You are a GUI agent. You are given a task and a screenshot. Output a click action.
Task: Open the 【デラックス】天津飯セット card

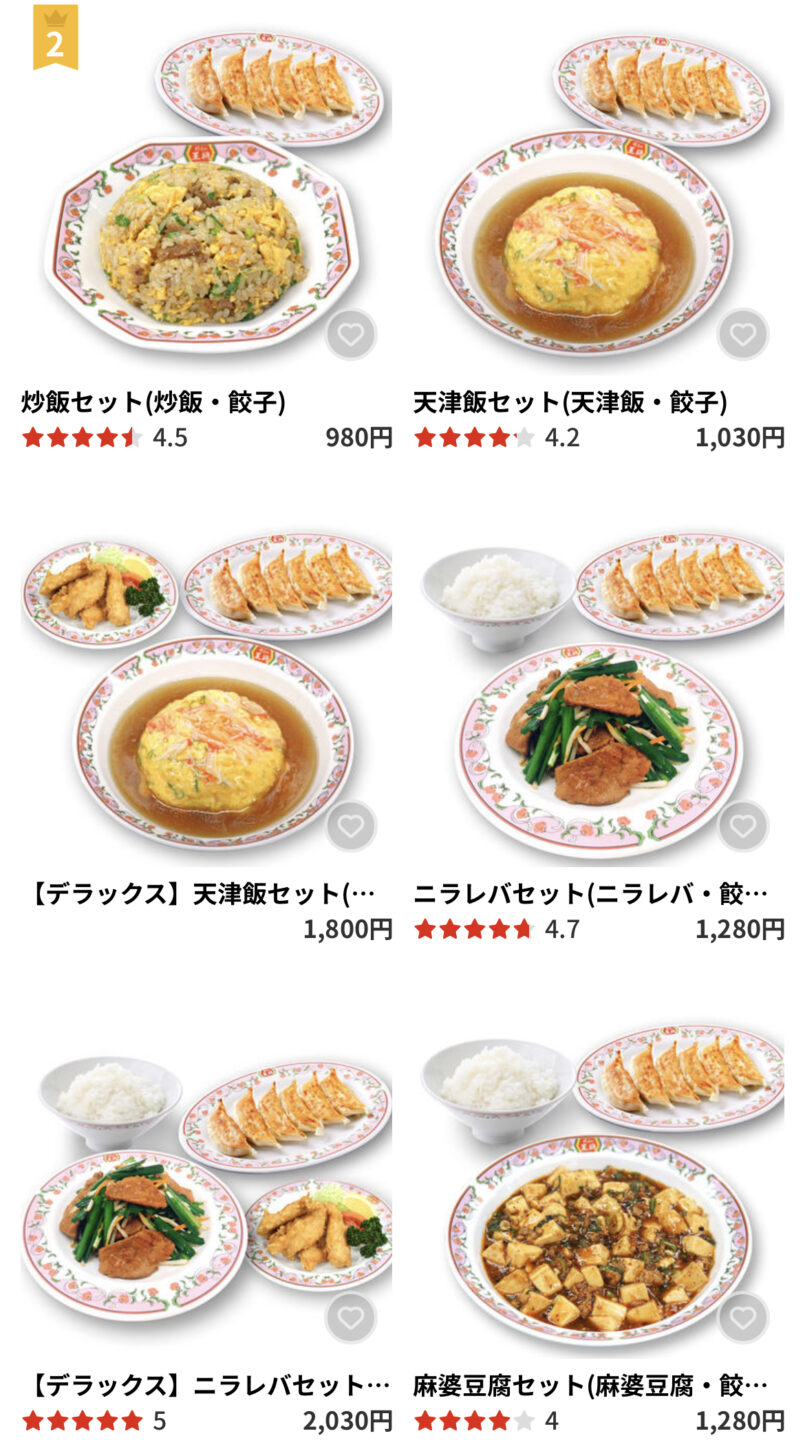(x=205, y=720)
